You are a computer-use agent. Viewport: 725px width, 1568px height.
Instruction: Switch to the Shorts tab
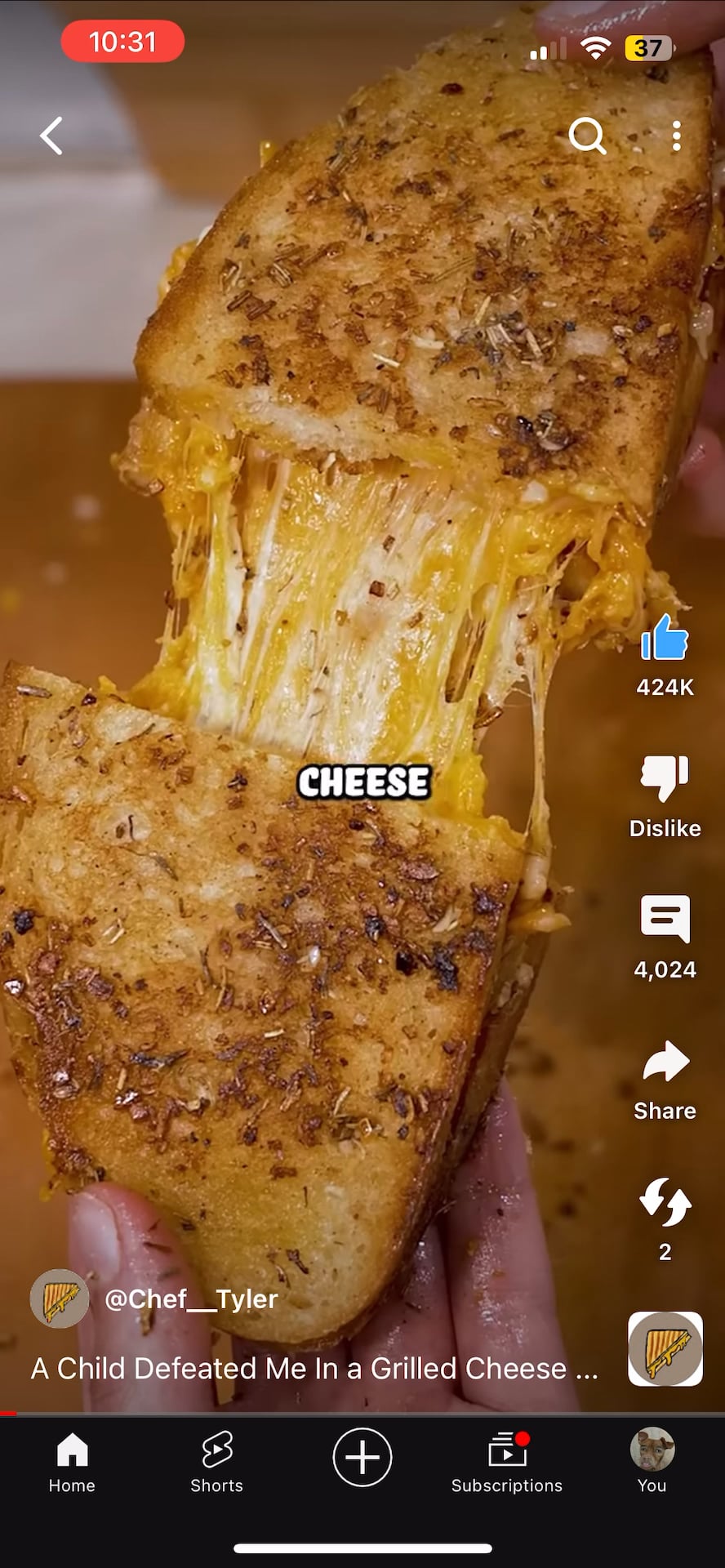click(x=216, y=1463)
